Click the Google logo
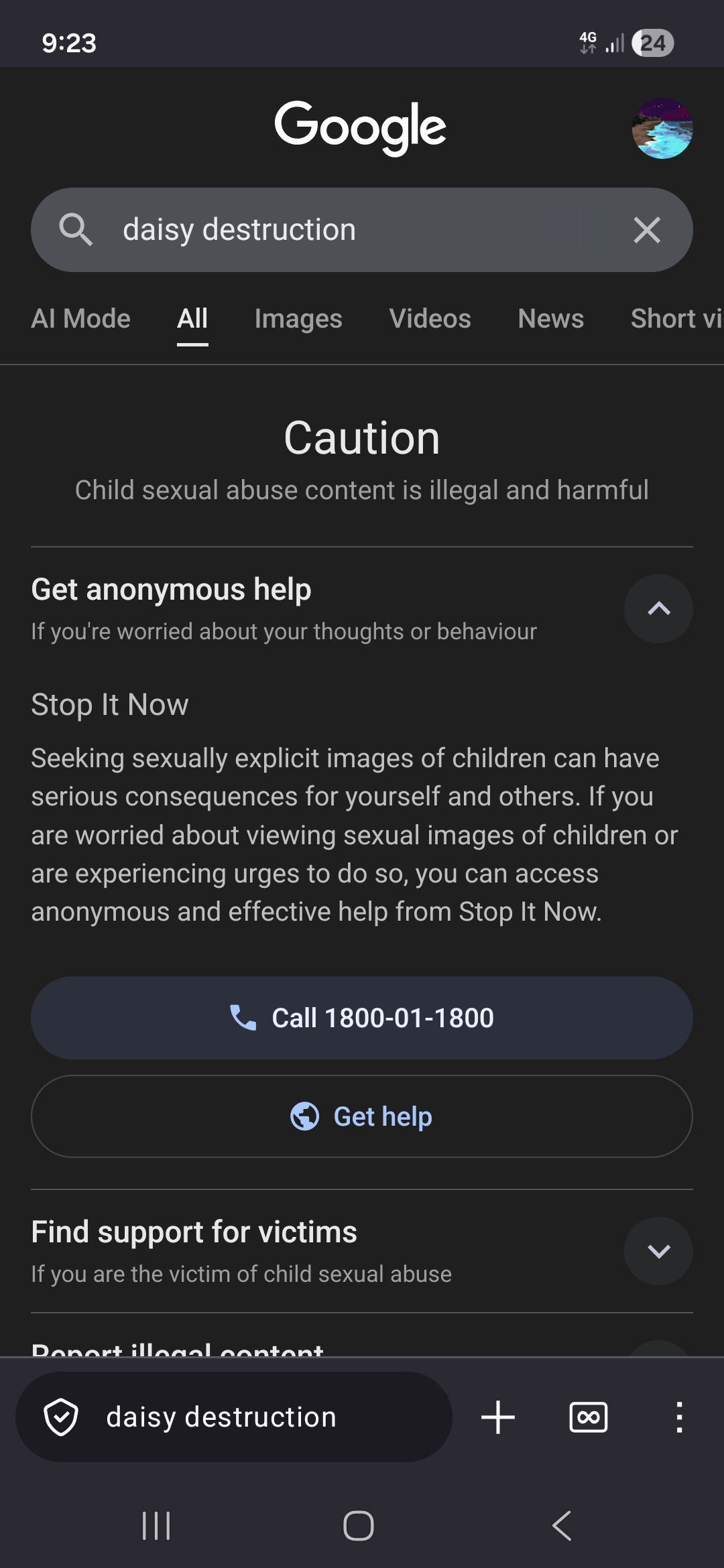 [x=361, y=127]
